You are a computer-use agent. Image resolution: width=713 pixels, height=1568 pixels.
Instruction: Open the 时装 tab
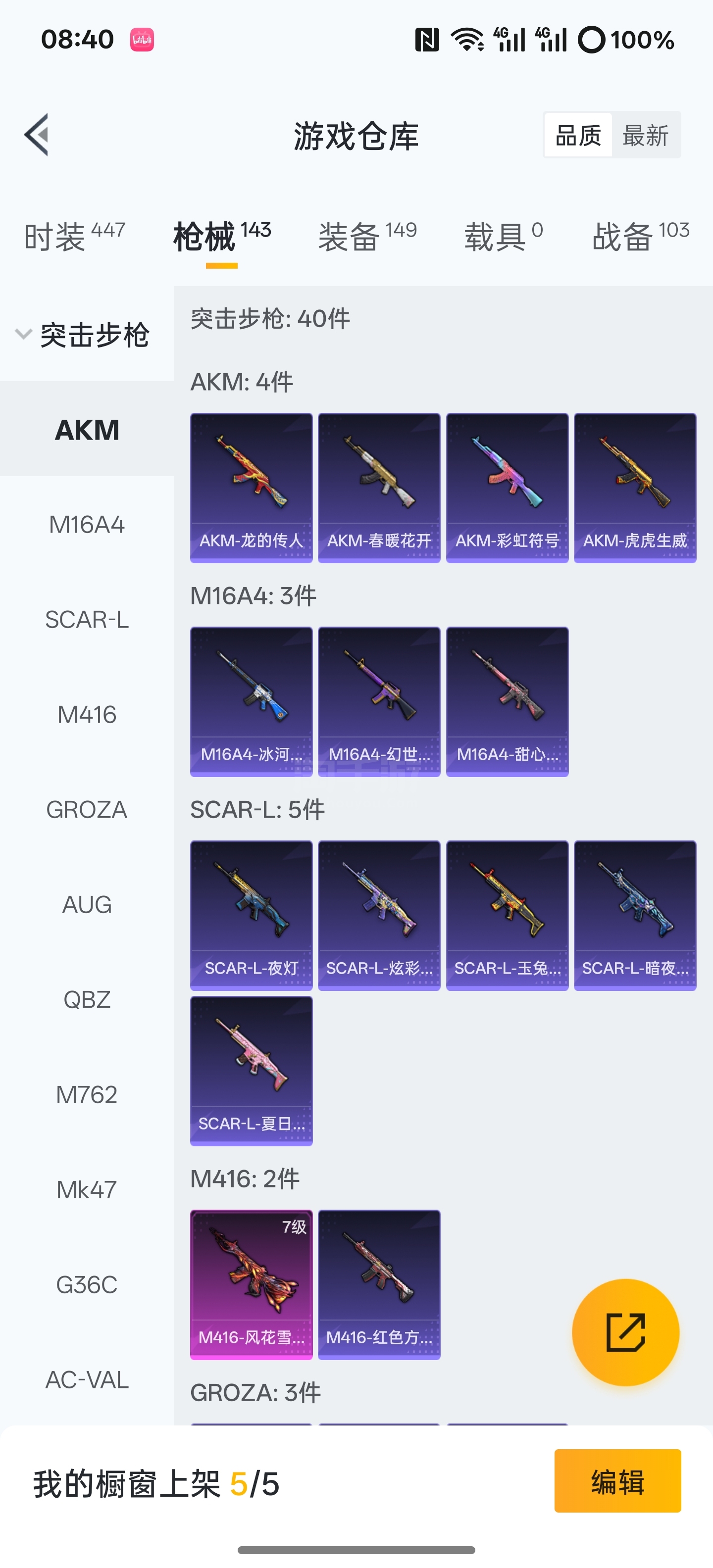pos(74,236)
